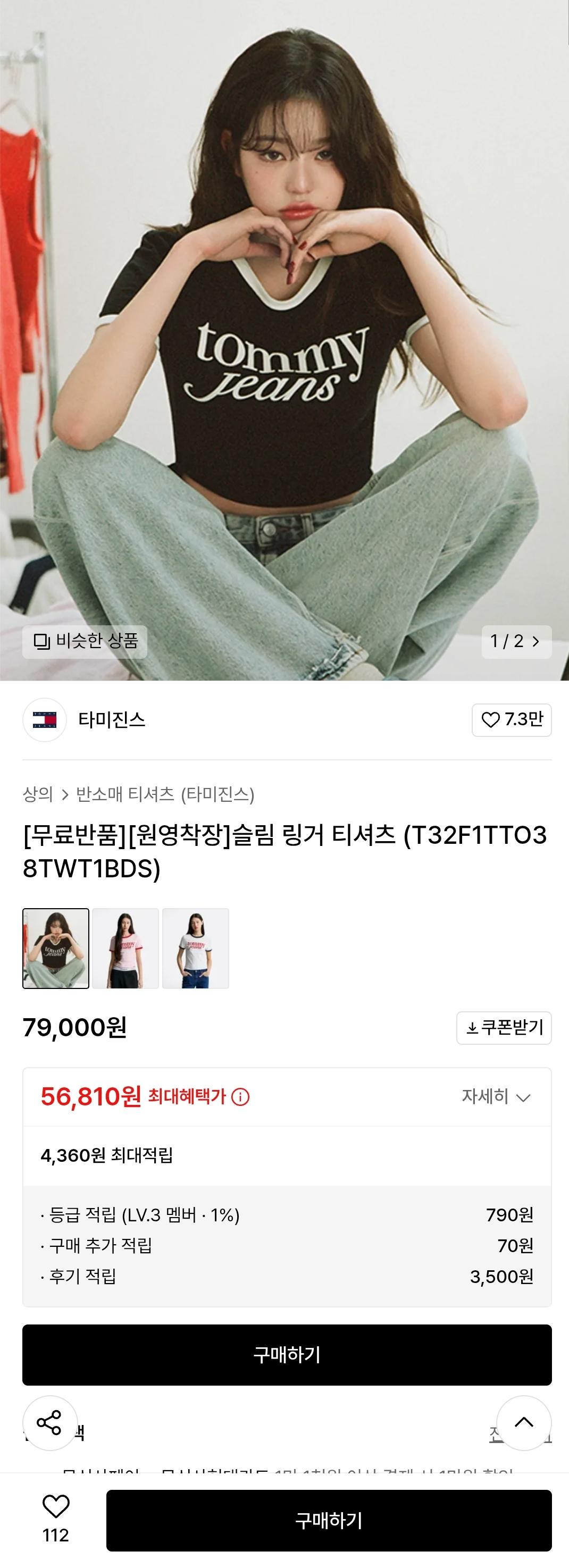Select the white t-shirt color thumbnail
The width and height of the screenshot is (569, 1568).
(195, 947)
